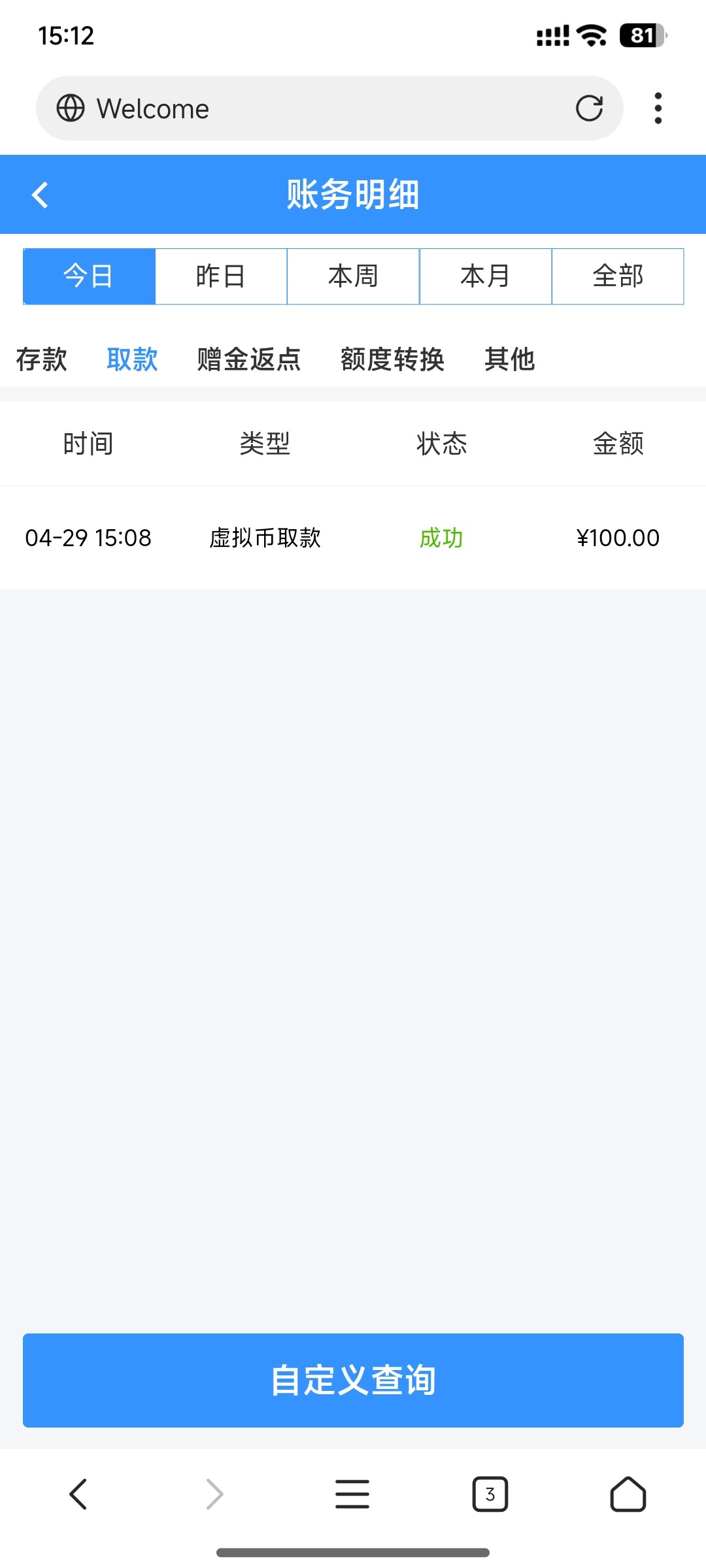
Task: Select the 本月 filter option
Action: (485, 276)
